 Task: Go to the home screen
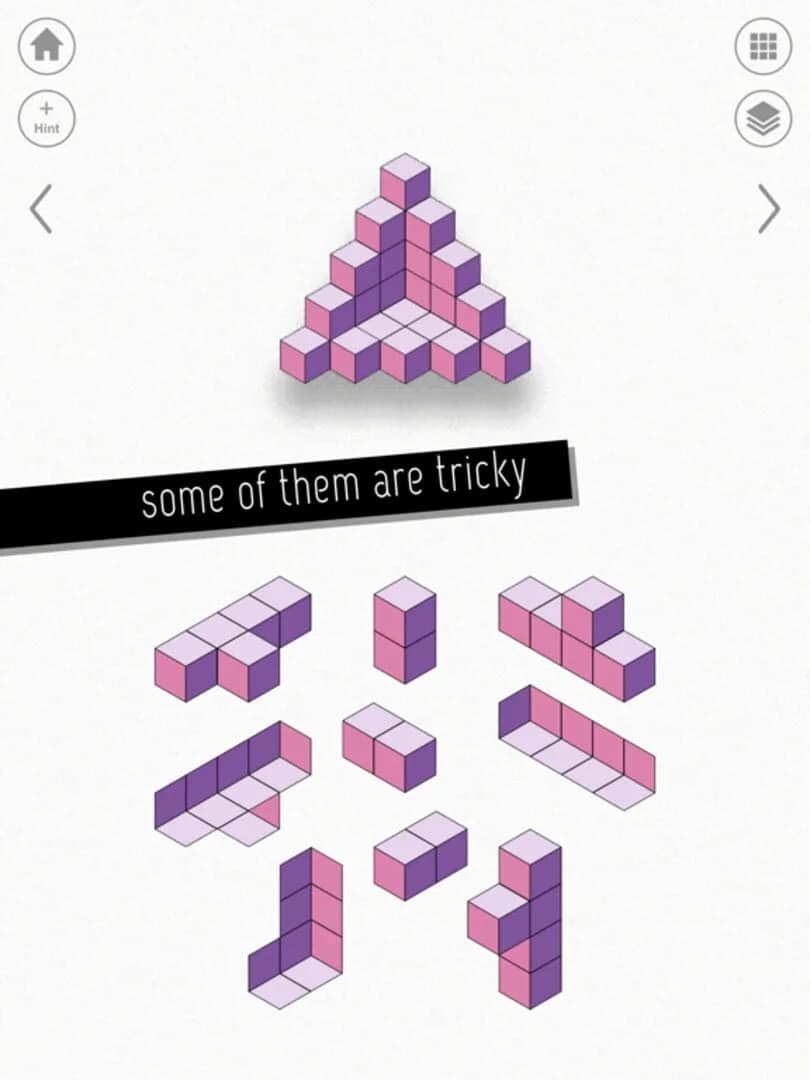pos(46,46)
